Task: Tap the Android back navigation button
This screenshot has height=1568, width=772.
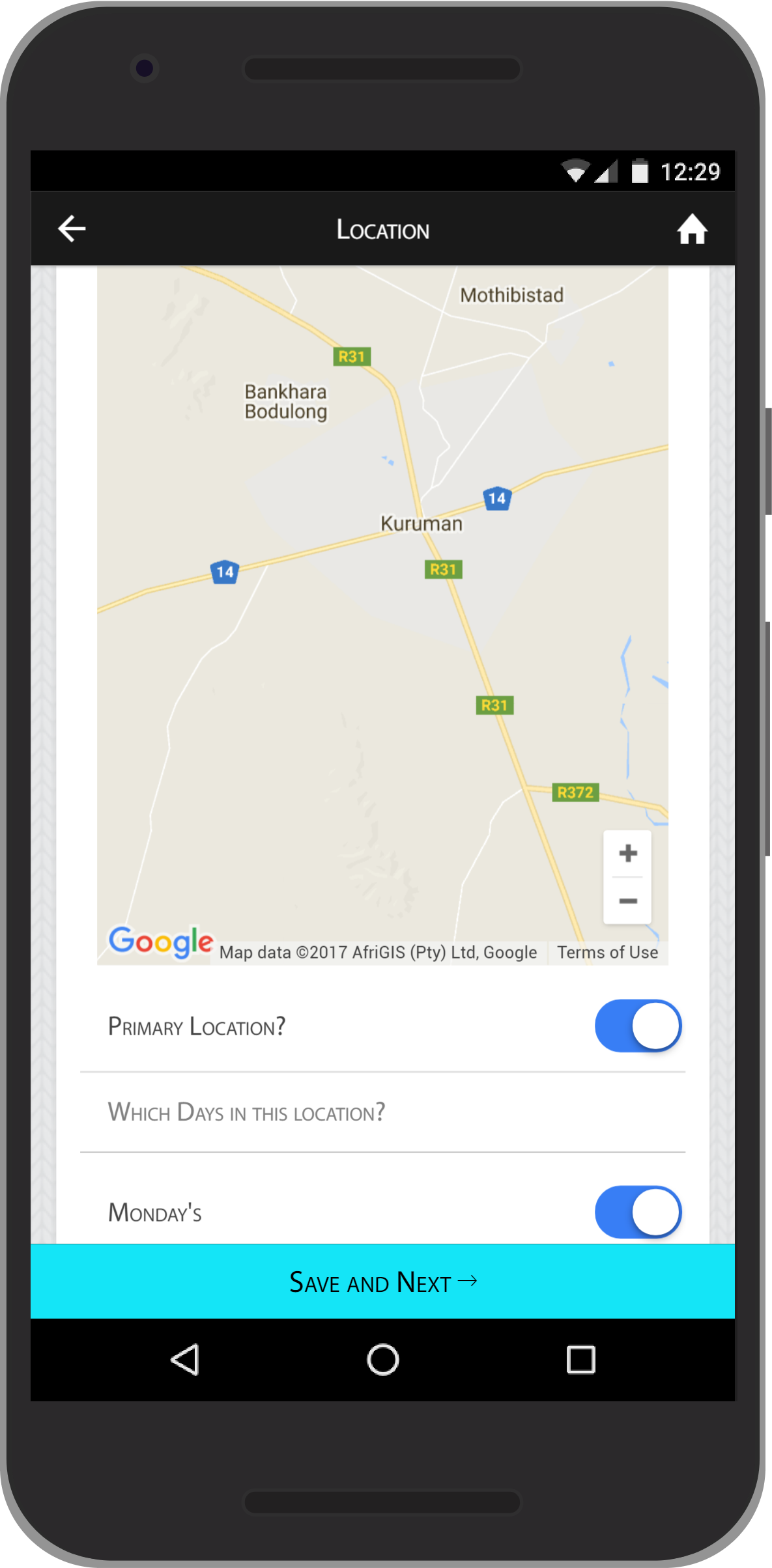Action: pyautogui.click(x=185, y=1360)
